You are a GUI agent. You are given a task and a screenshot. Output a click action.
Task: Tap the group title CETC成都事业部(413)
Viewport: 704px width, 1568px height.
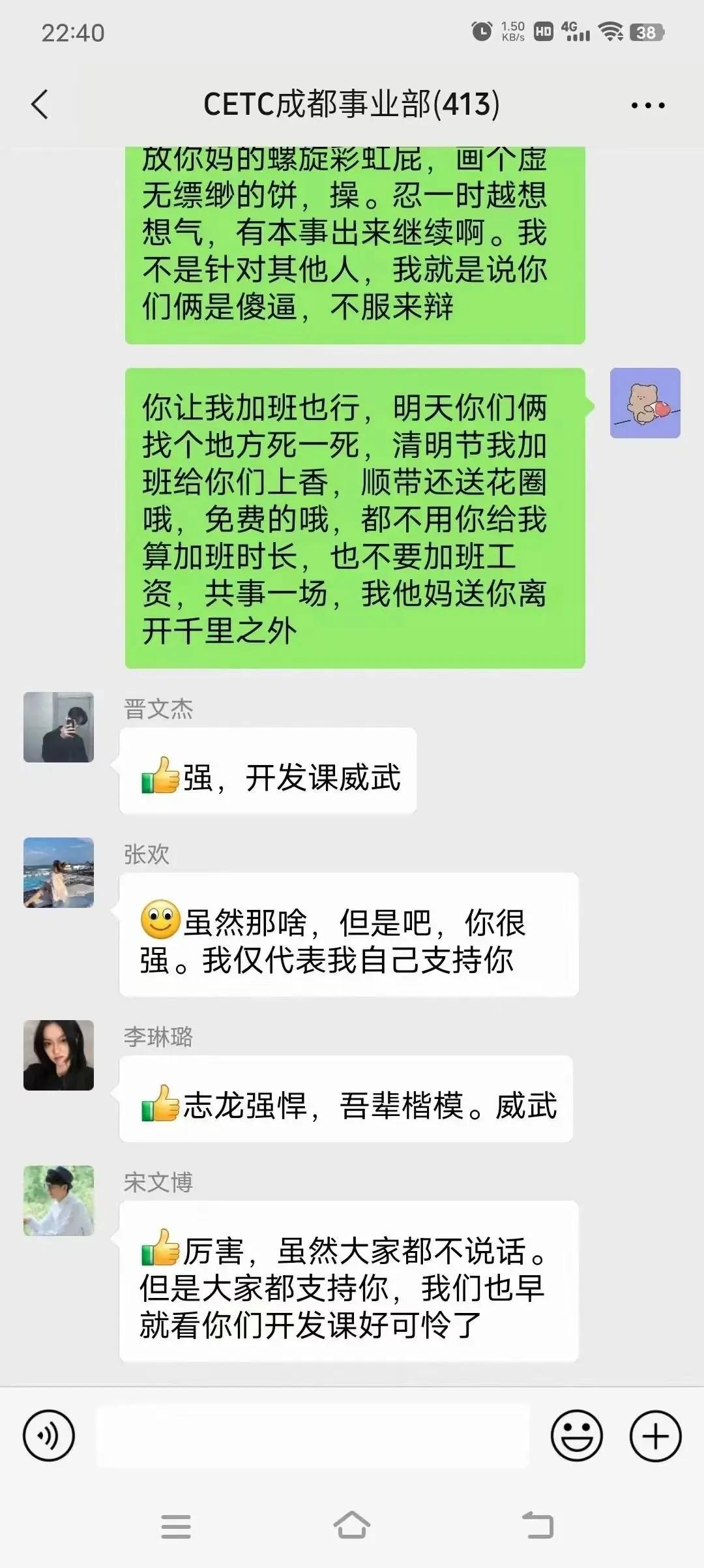click(352, 104)
